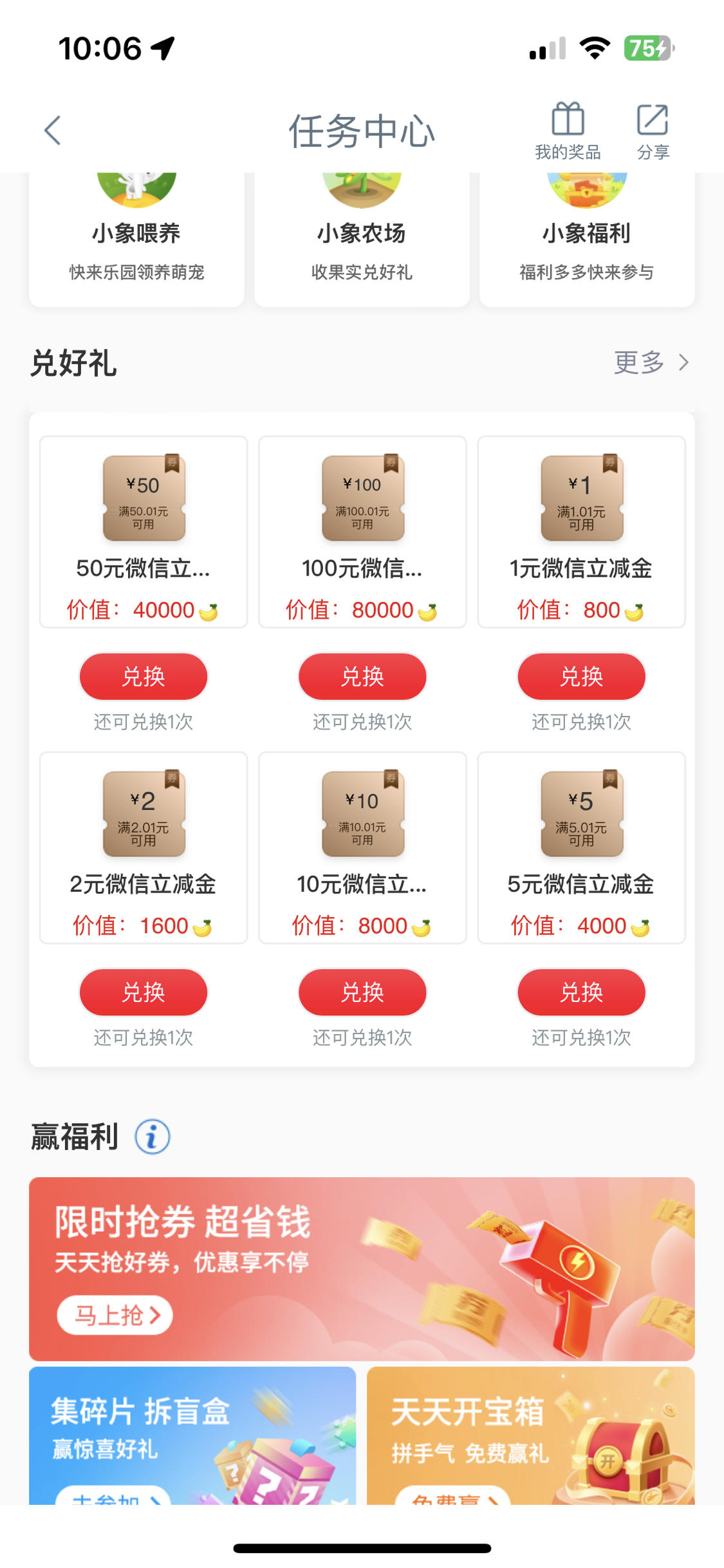Image resolution: width=724 pixels, height=1568 pixels.
Task: Open the 小象福利 card
Action: [x=587, y=239]
